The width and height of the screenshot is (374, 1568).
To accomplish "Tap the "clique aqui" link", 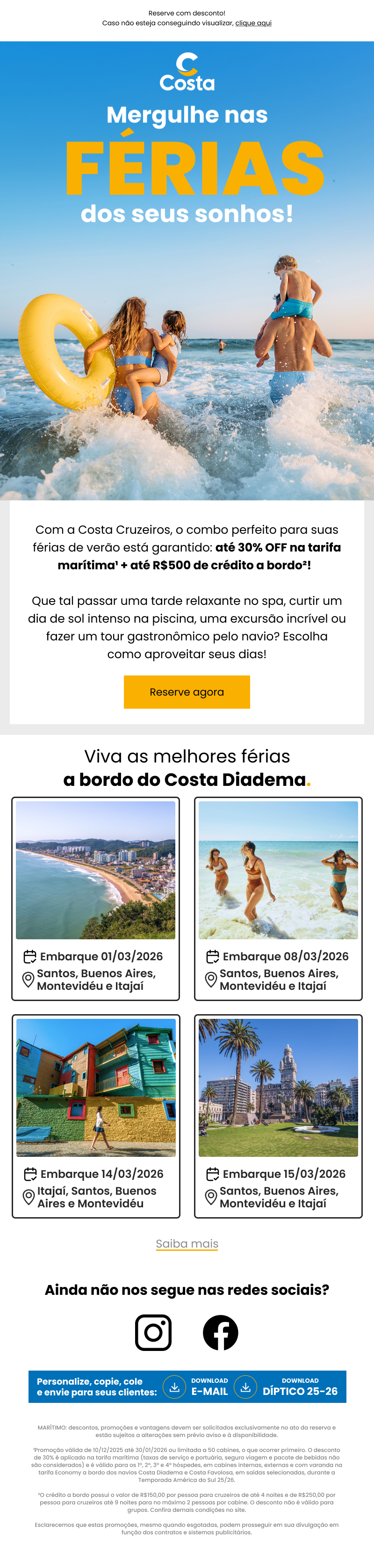I will pos(253,23).
